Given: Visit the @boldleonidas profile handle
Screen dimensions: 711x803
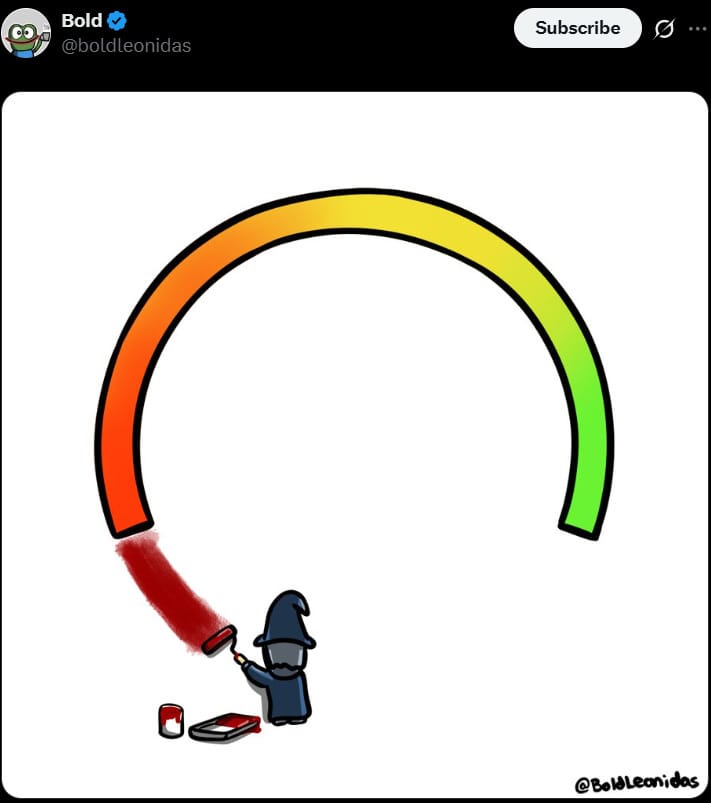Looking at the screenshot, I should click(126, 46).
